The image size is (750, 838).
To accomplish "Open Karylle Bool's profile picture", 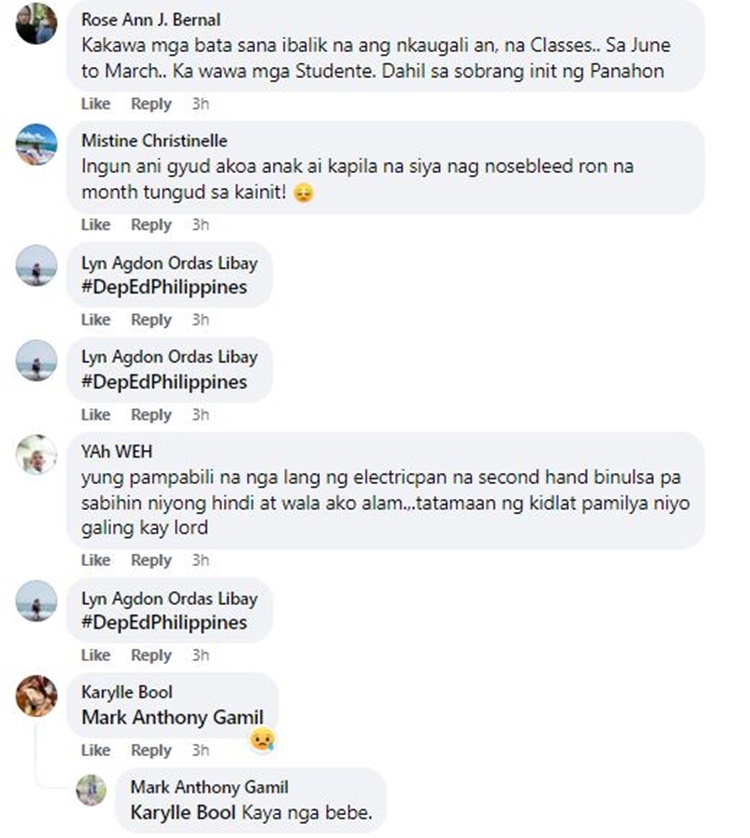I will [x=36, y=695].
